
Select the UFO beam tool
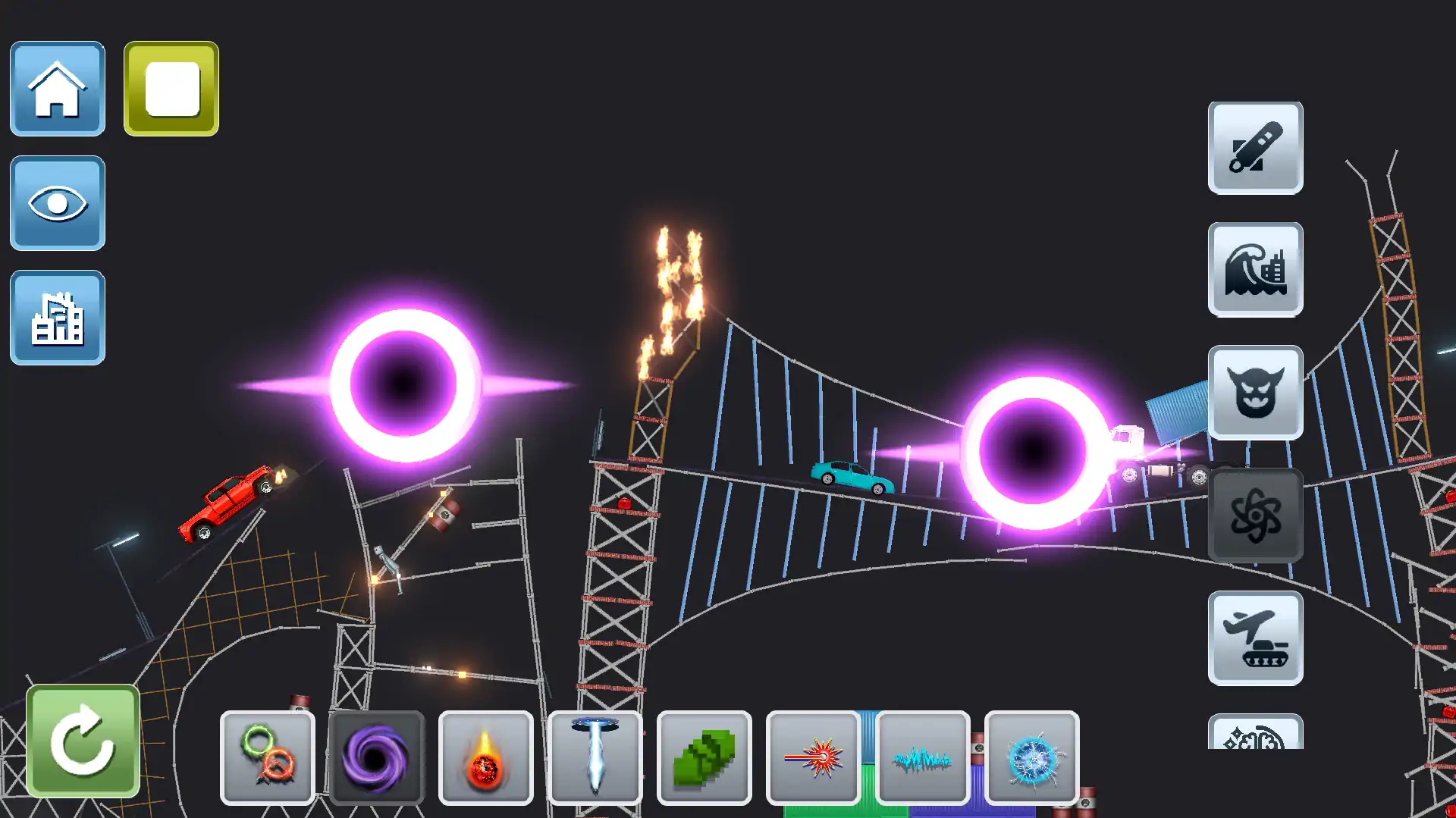(595, 757)
